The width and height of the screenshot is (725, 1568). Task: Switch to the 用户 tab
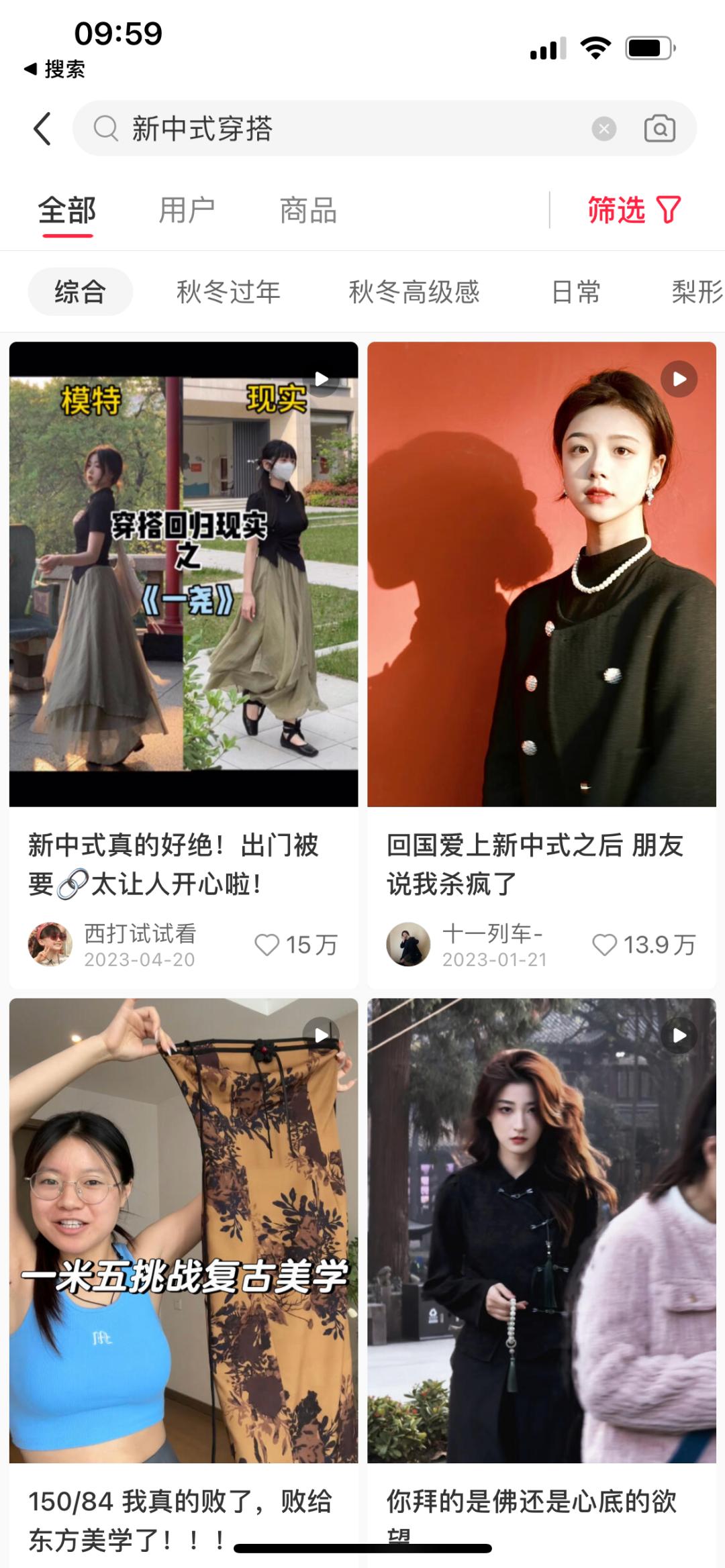(x=187, y=211)
